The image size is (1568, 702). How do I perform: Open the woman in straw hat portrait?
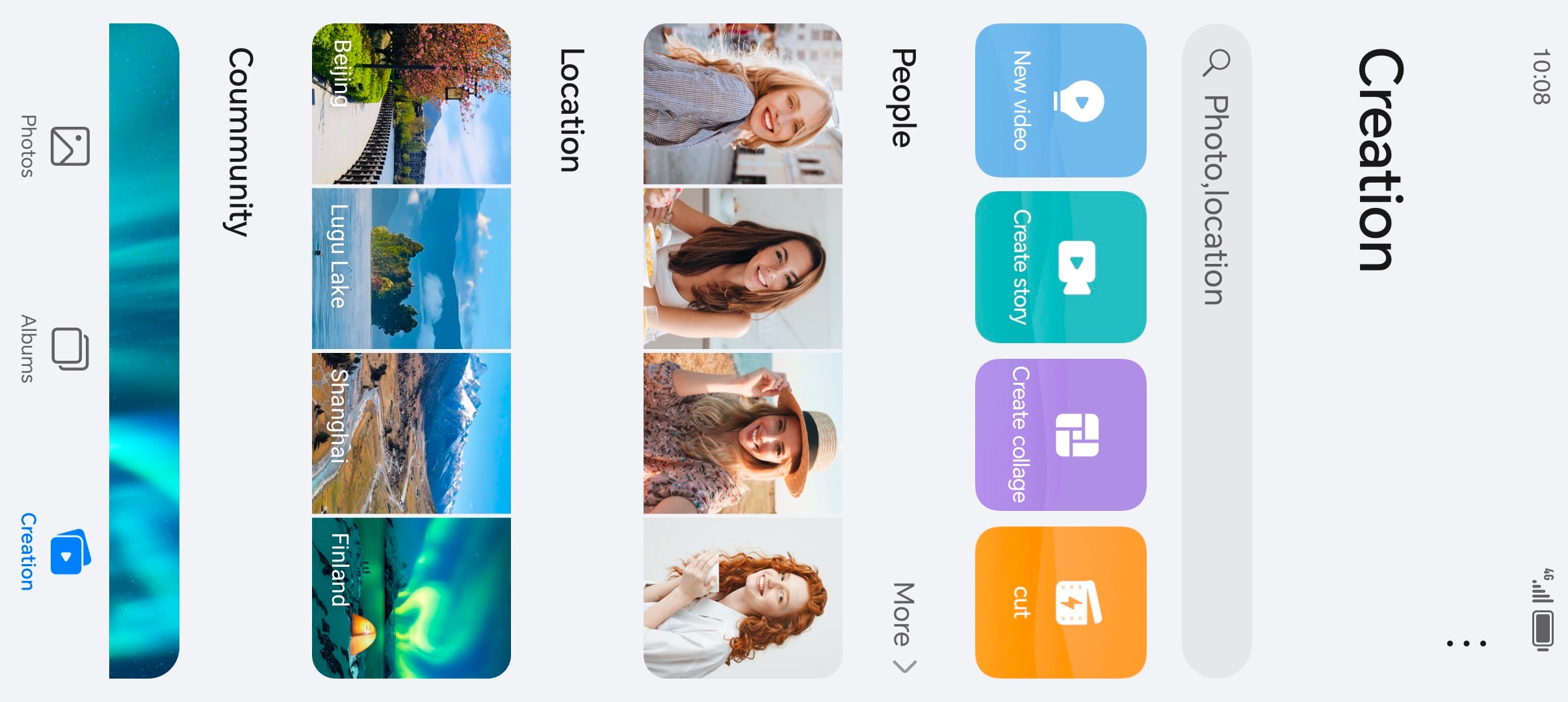(742, 434)
